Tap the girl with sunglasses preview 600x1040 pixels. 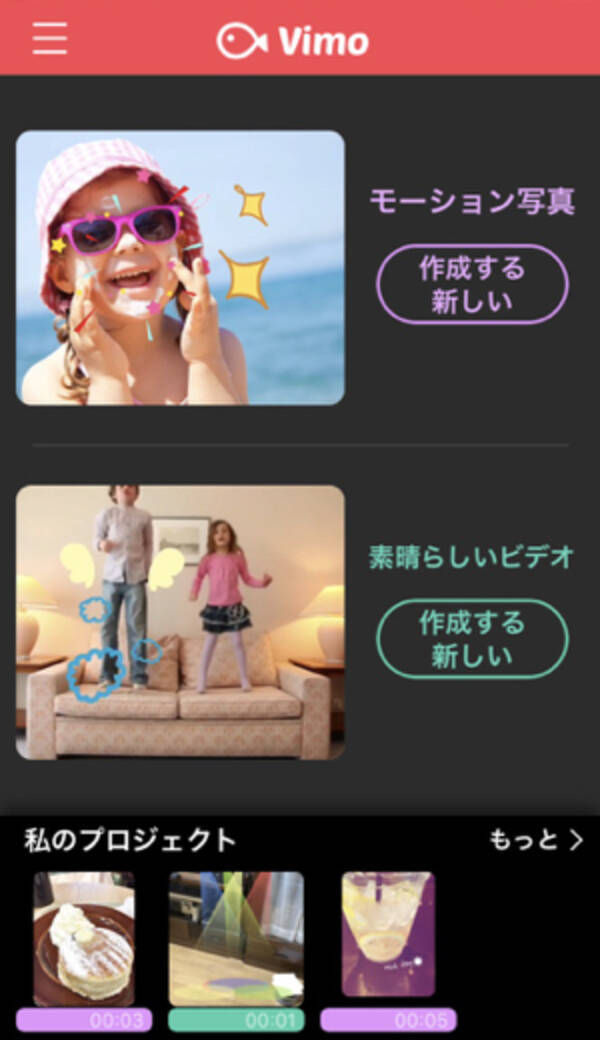tap(180, 267)
